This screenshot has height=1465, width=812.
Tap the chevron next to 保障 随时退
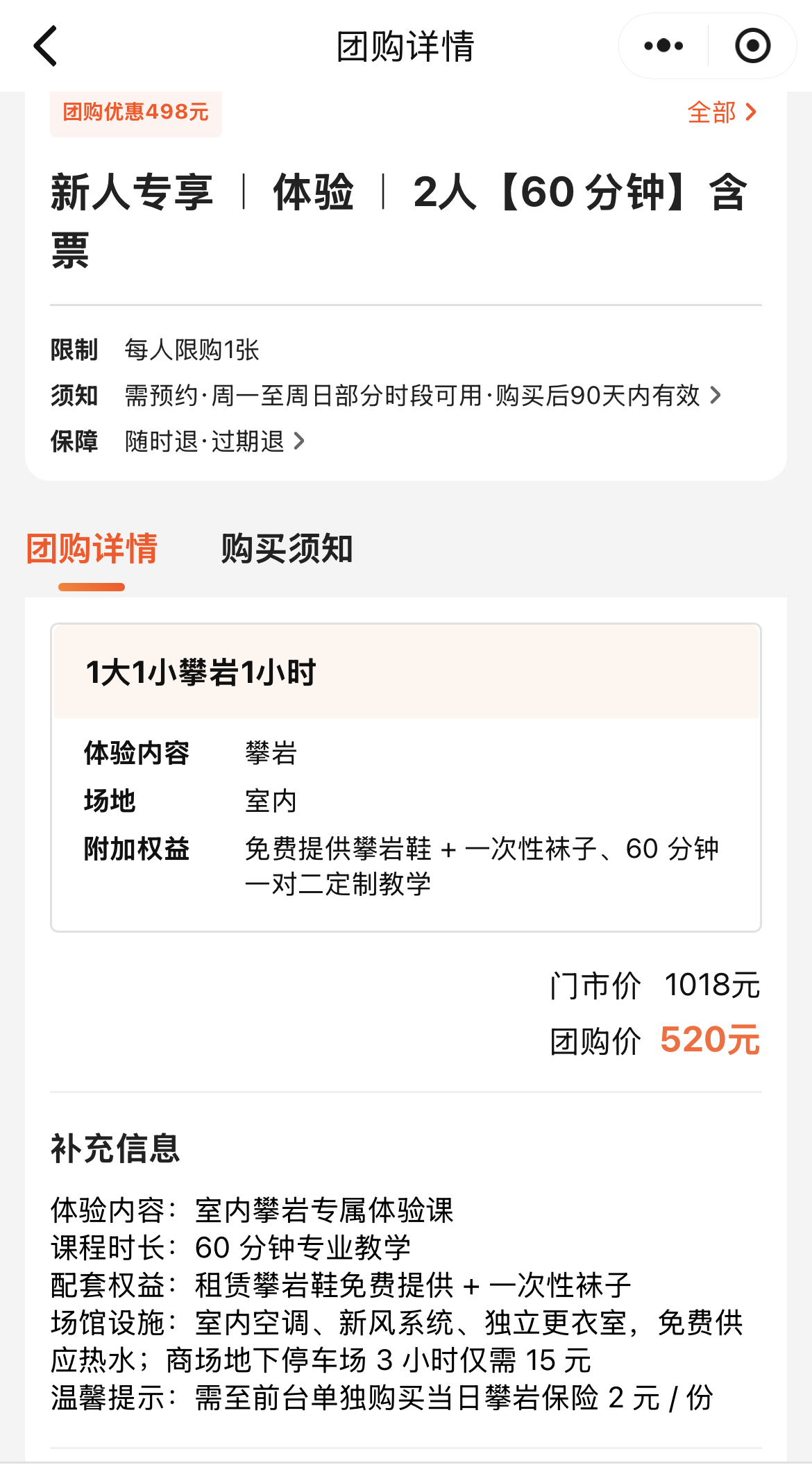tap(300, 441)
